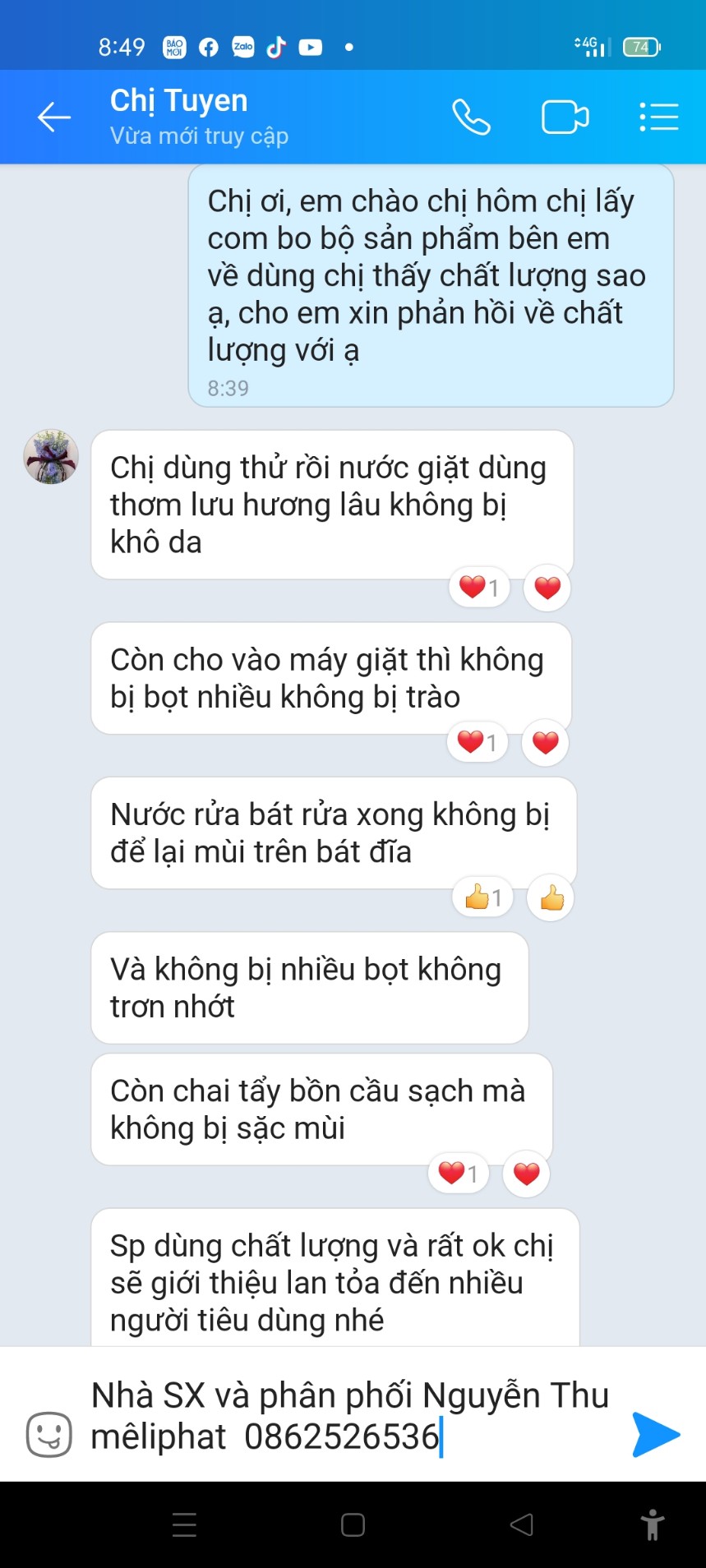The height and width of the screenshot is (1568, 706).
Task: Go back from Chị Tuyen chat
Action: [54, 118]
